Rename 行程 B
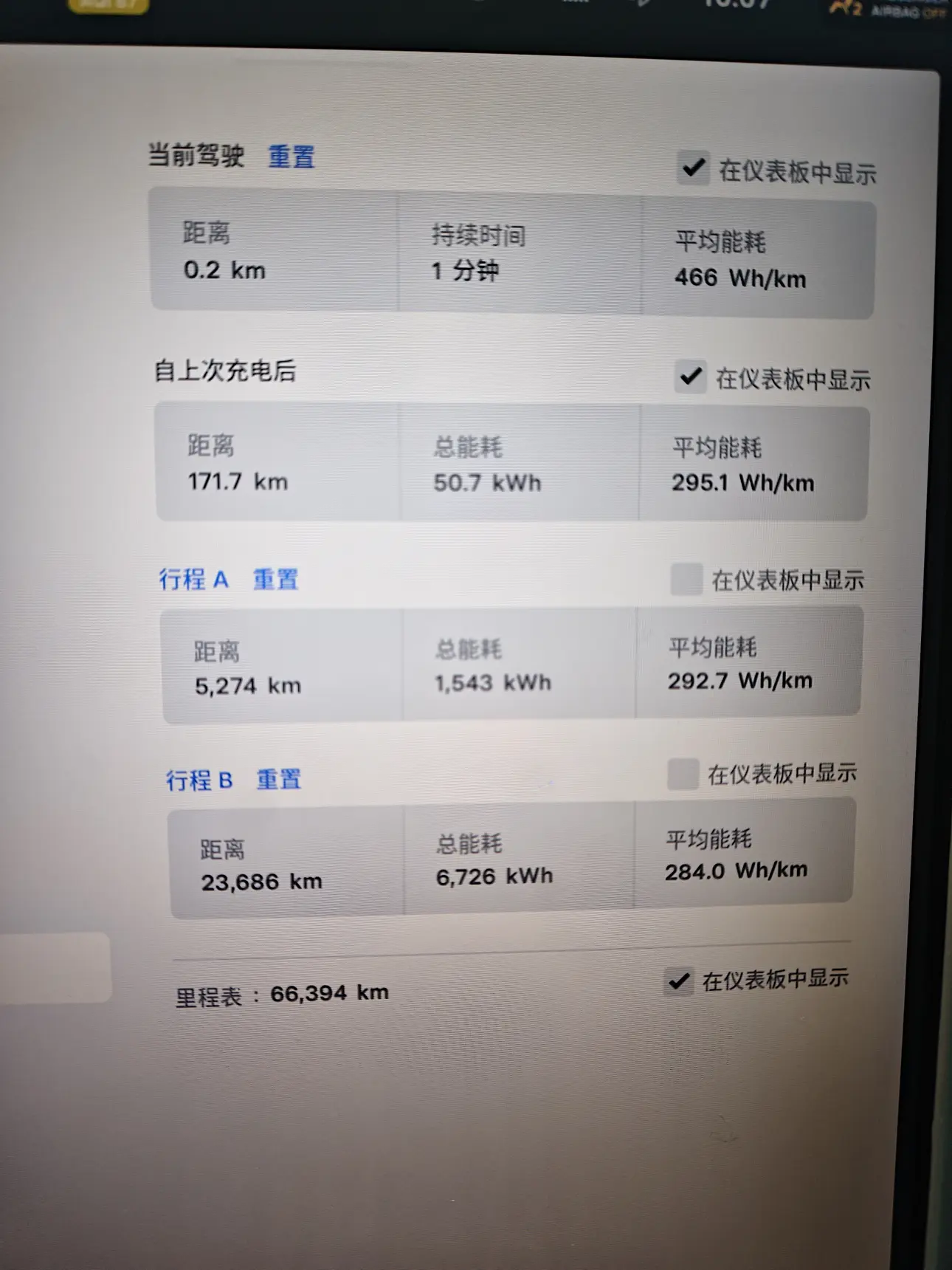The height and width of the screenshot is (1270, 952). (199, 780)
